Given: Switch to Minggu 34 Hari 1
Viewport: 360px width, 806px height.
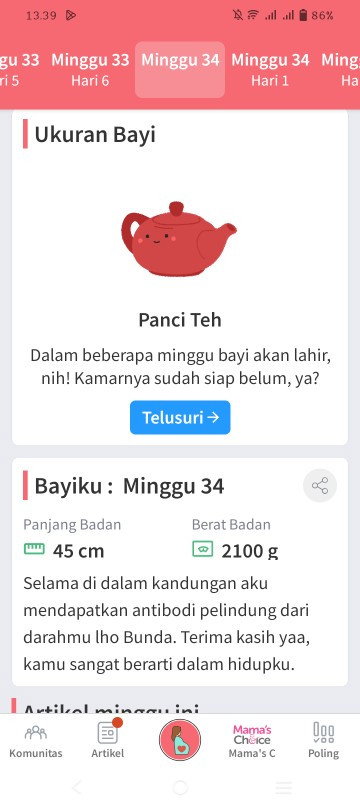Looking at the screenshot, I should [270, 69].
